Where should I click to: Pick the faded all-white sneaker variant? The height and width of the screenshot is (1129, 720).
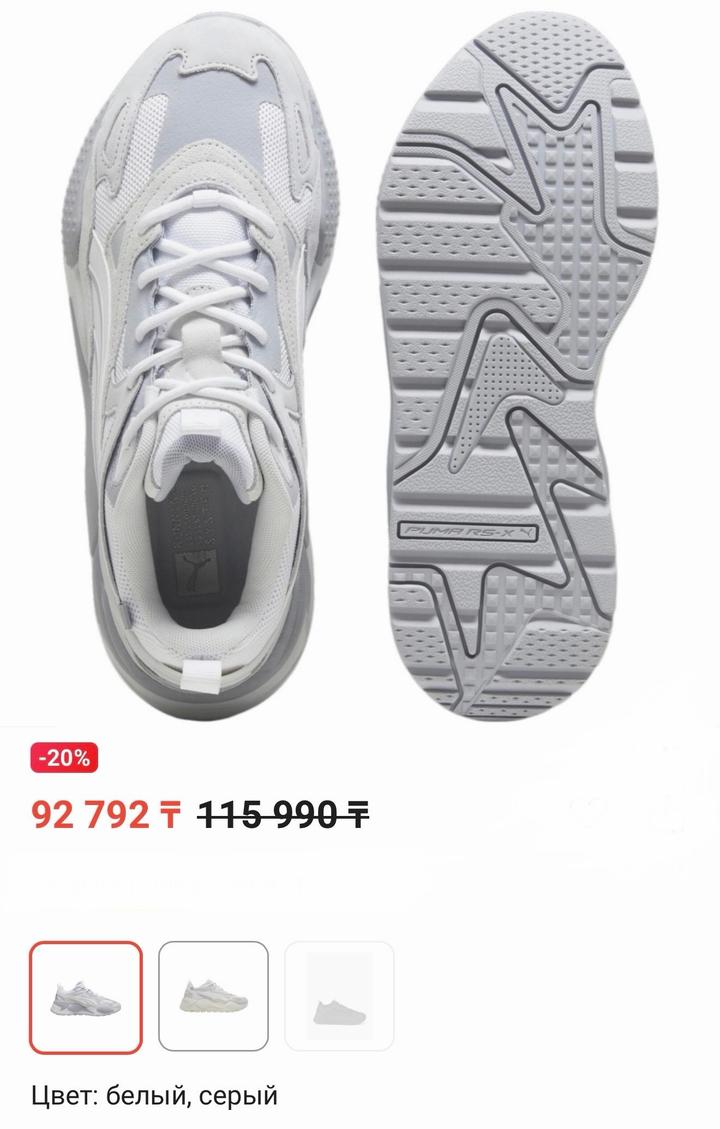point(339,996)
